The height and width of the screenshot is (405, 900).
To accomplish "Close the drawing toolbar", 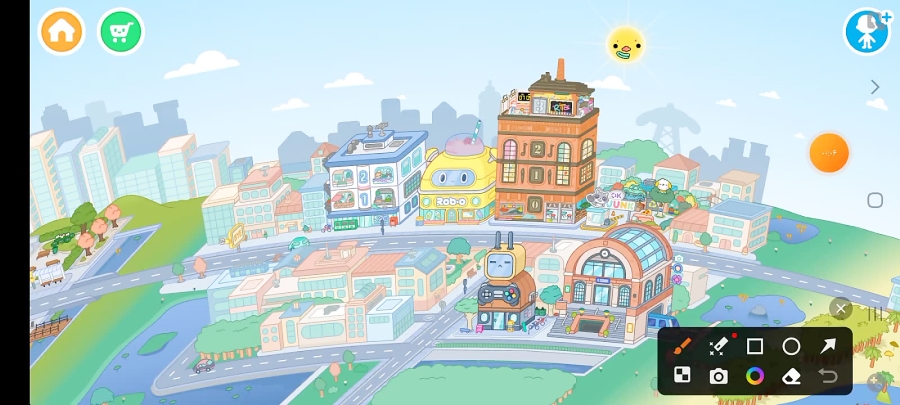I will pos(841,309).
